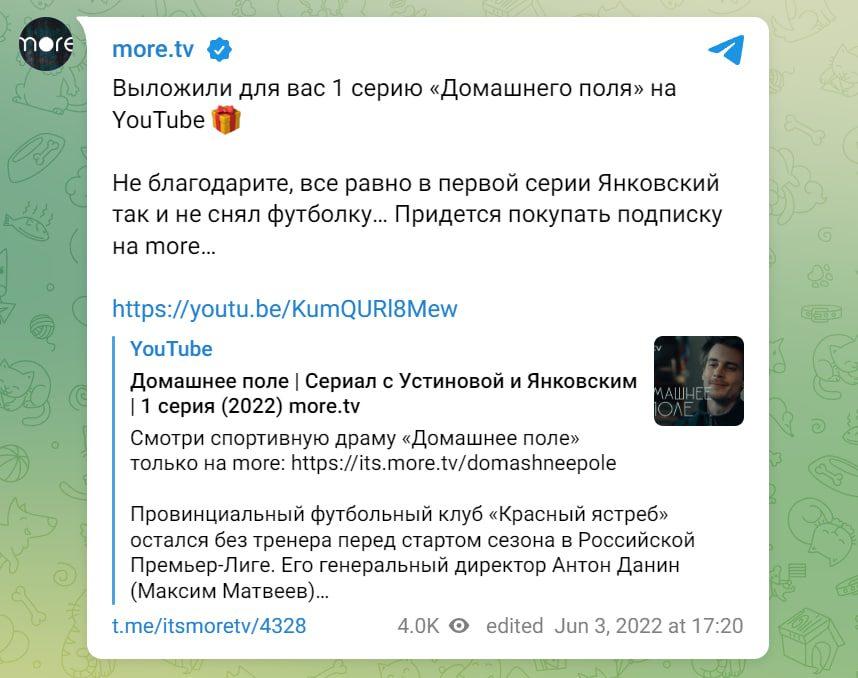Open the post in Telegram via plane icon
Viewport: 858px width, 678px height.
[726, 49]
